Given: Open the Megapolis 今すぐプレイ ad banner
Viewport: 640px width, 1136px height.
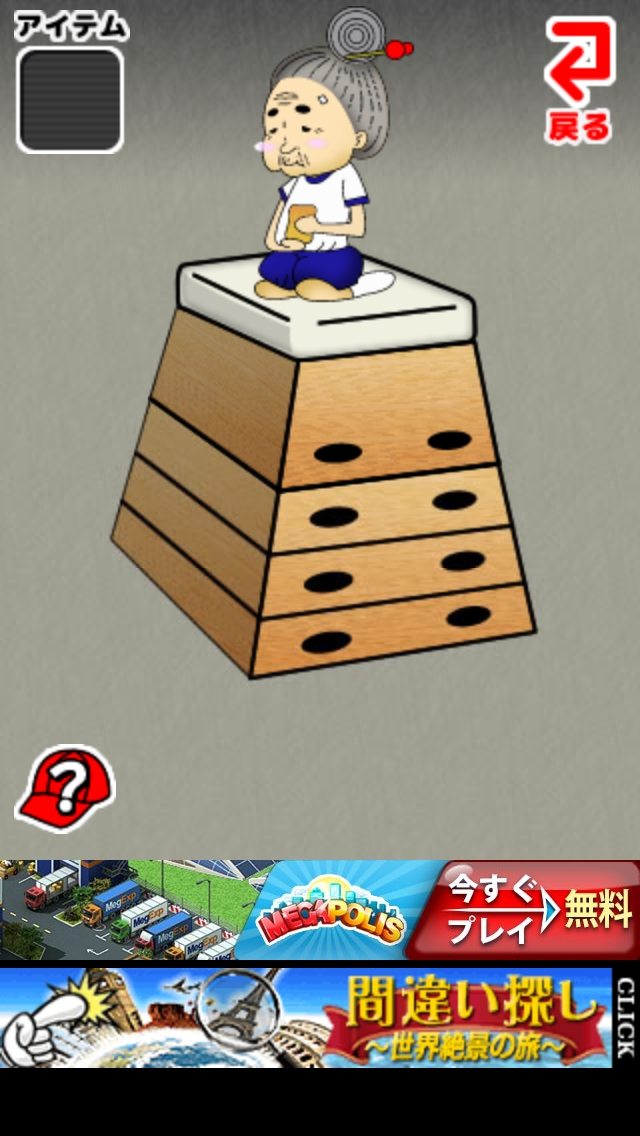Looking at the screenshot, I should click(x=320, y=909).
